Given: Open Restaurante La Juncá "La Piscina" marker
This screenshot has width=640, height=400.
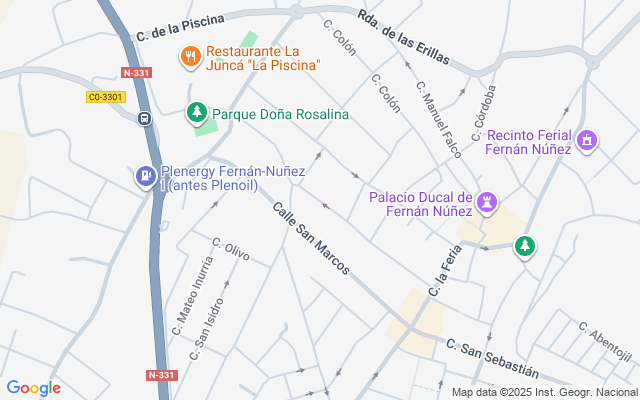Looking at the screenshot, I should point(188,57).
